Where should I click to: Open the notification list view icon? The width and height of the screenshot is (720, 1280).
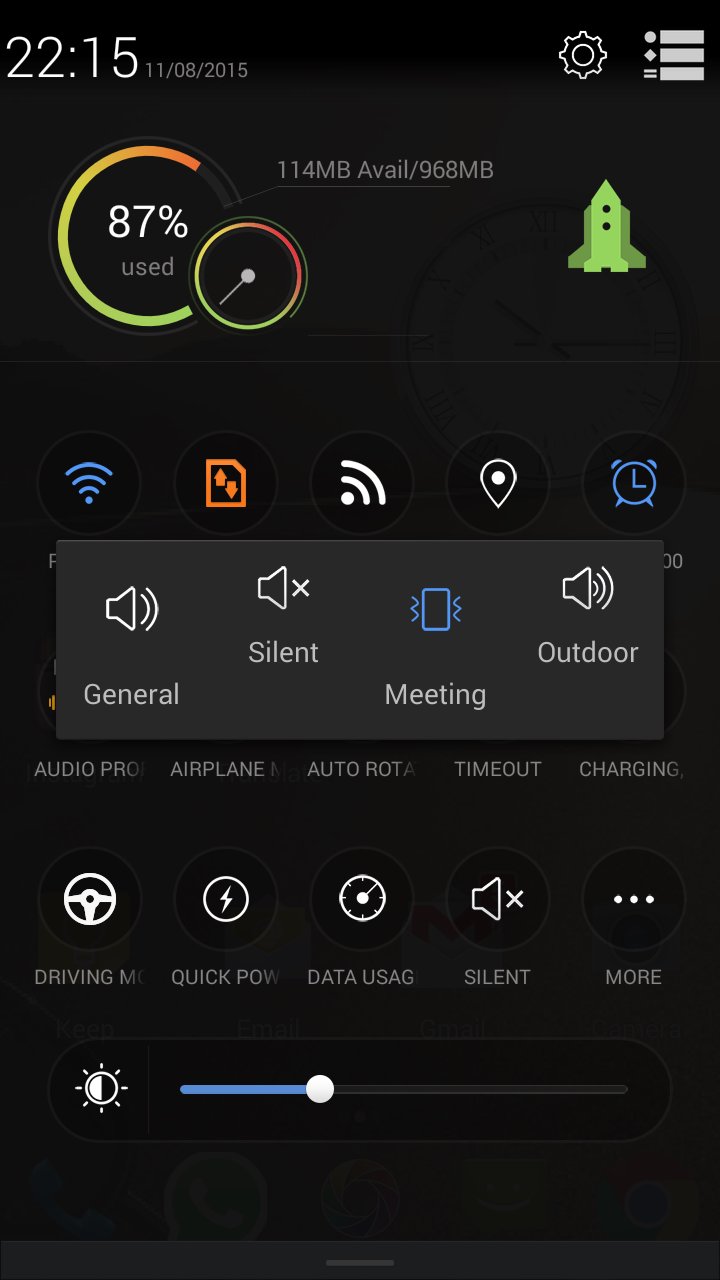point(675,55)
